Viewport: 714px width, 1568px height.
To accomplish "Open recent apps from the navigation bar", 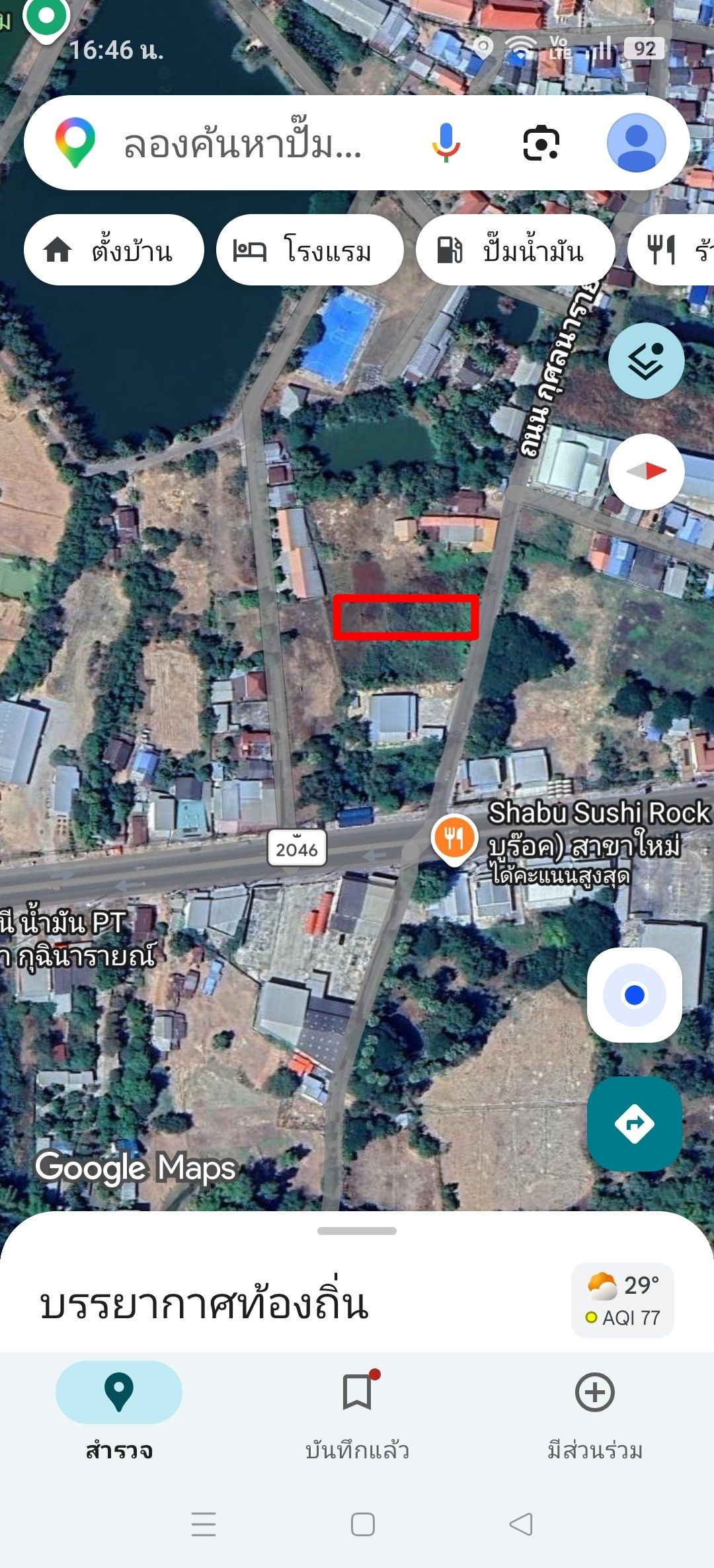I will click(x=204, y=1524).
